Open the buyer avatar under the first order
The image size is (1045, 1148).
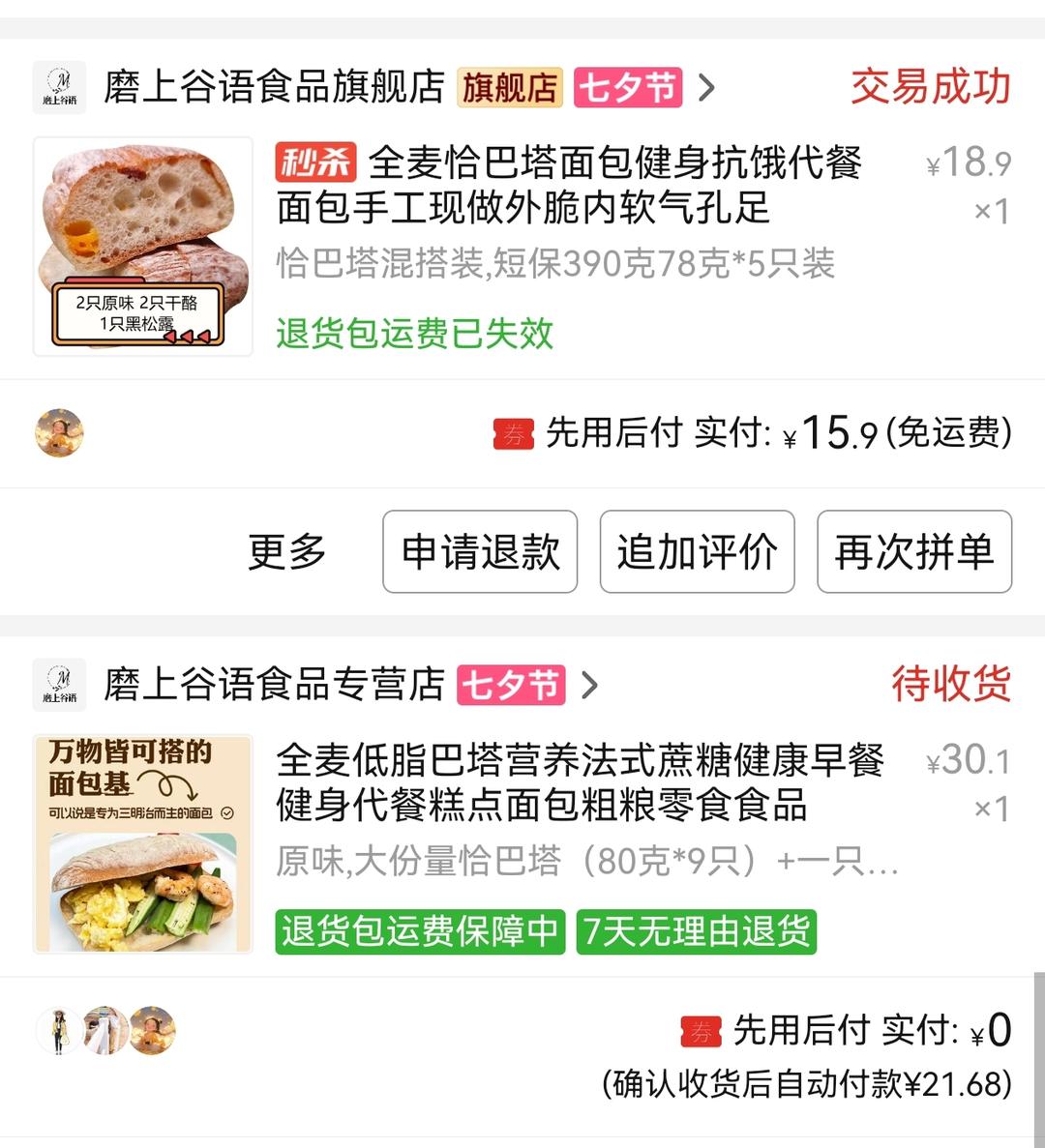coord(58,432)
